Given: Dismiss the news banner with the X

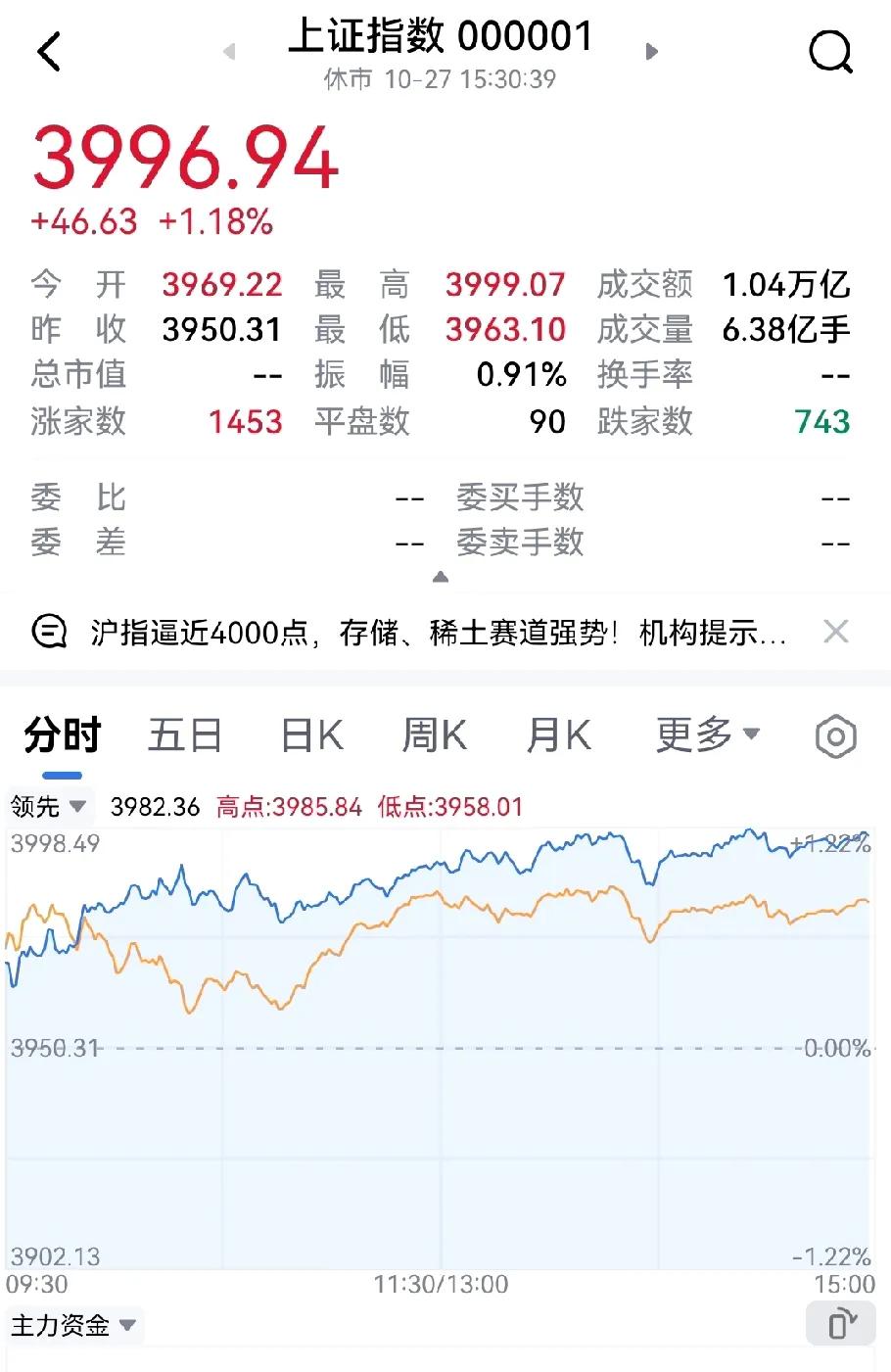Looking at the screenshot, I should pyautogui.click(x=837, y=632).
